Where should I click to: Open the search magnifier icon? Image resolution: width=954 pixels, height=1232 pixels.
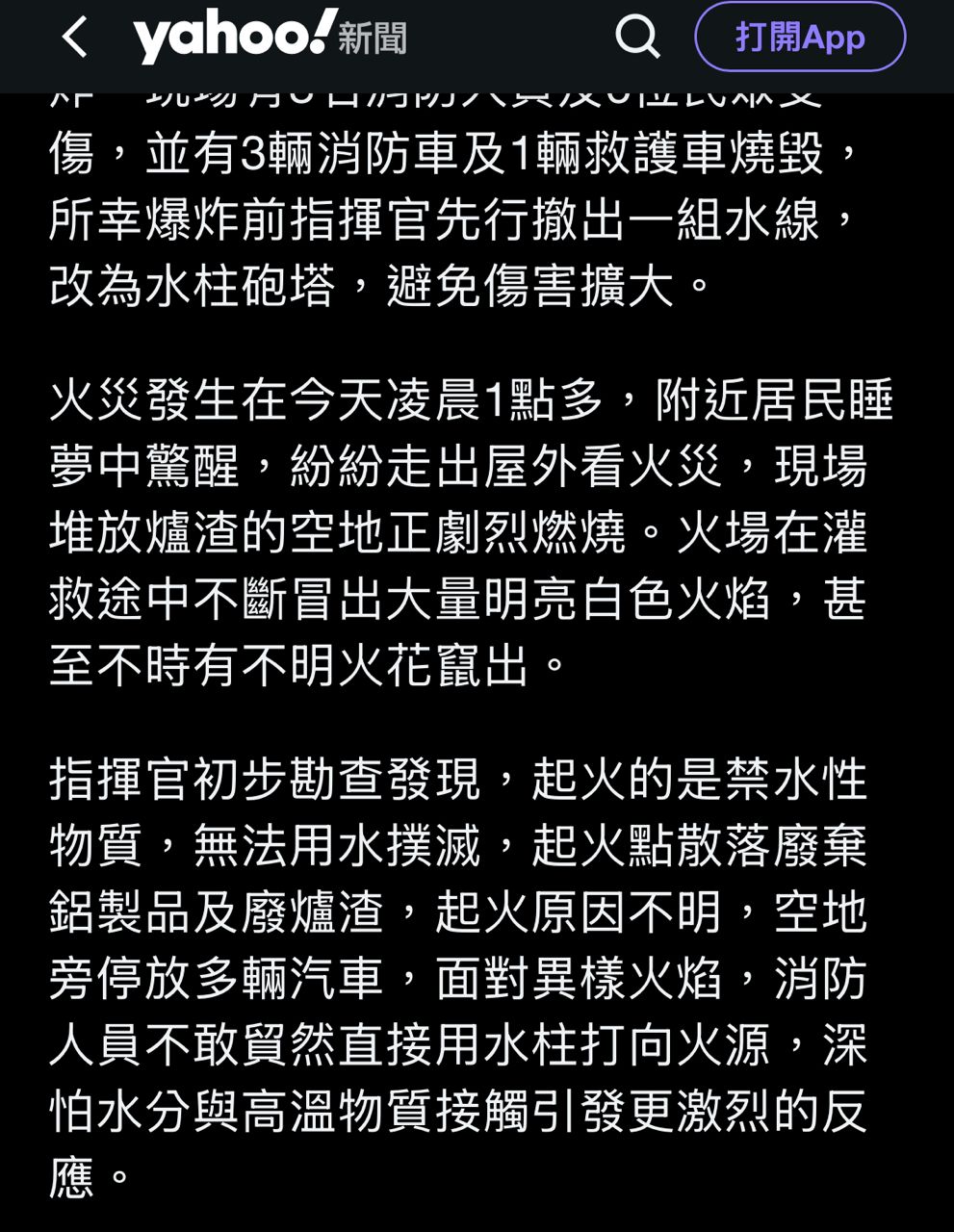[x=637, y=38]
